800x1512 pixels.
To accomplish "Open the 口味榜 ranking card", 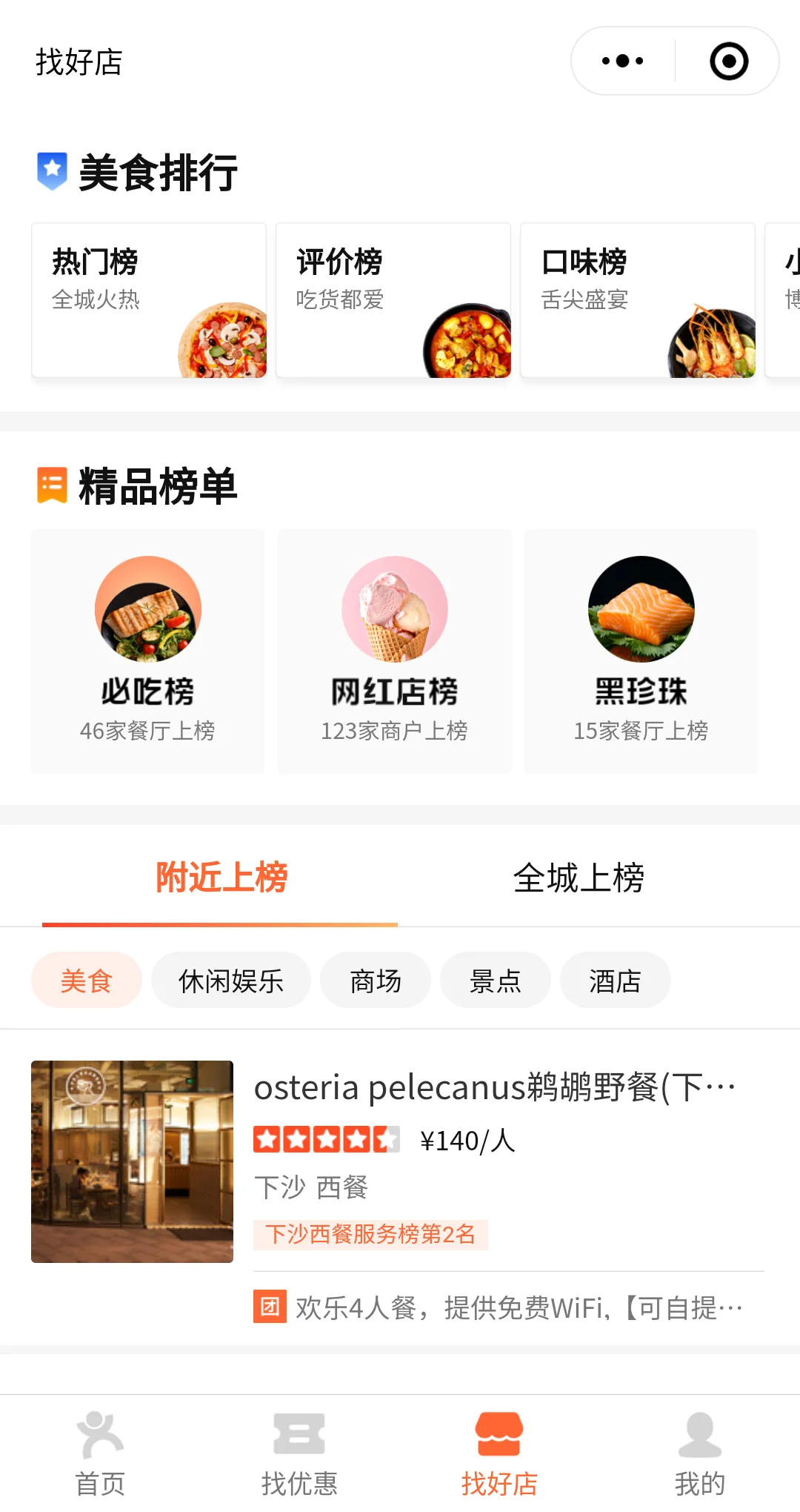I will pos(638,300).
